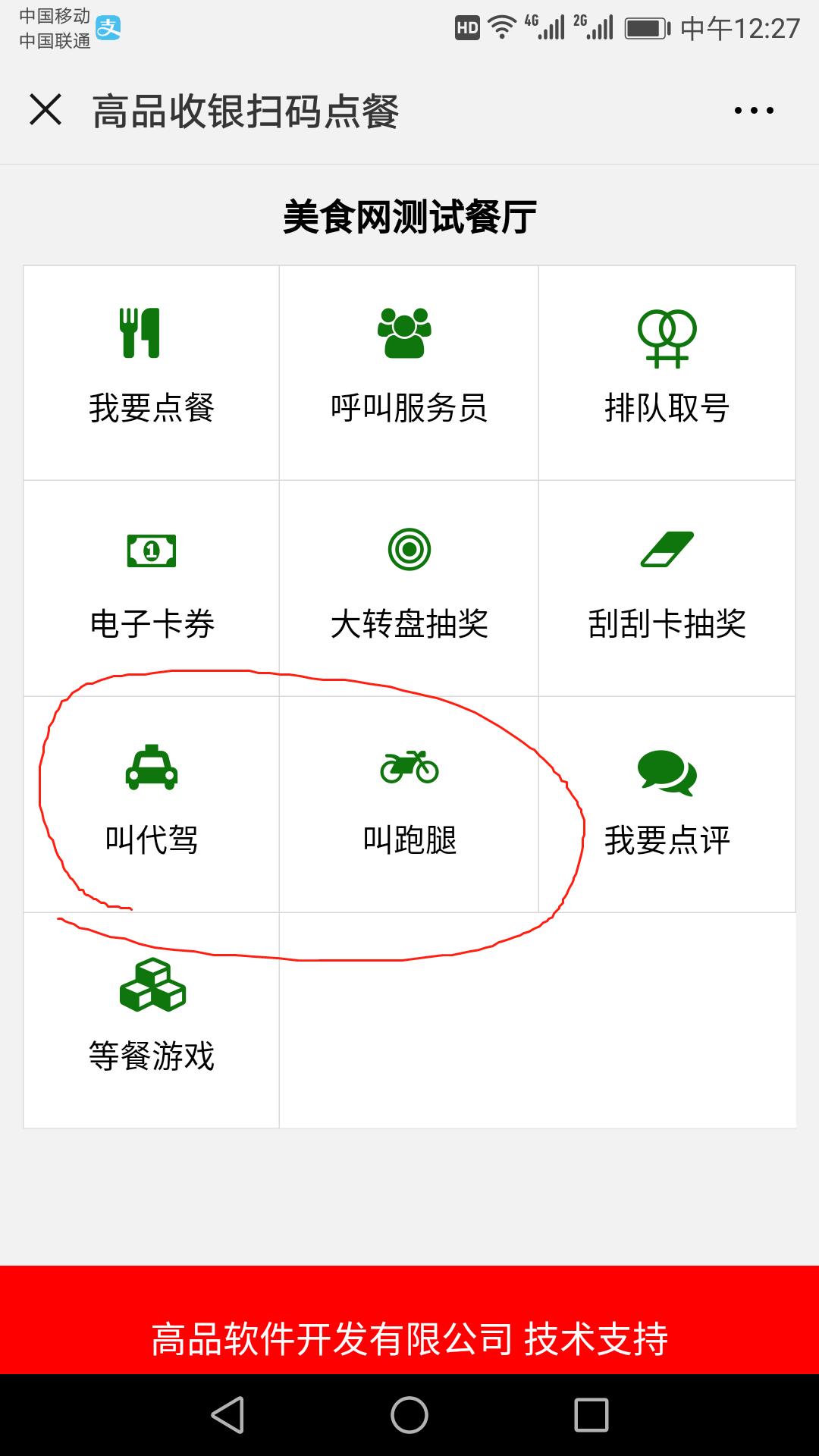
Task: Open 我要点评 to write a review
Action: 667,804
